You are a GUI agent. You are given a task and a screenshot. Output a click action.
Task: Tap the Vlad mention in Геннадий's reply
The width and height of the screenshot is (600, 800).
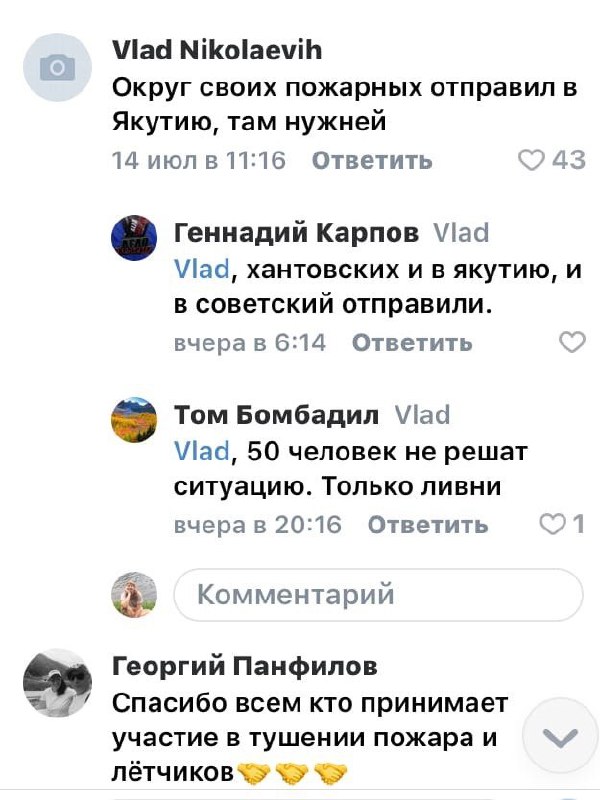click(201, 269)
